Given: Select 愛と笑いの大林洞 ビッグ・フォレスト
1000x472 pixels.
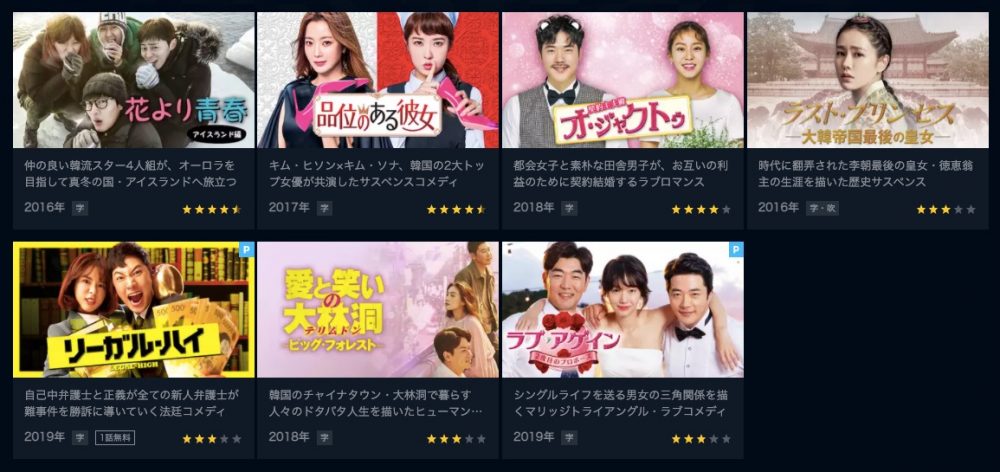Looking at the screenshot, I should click(x=378, y=309).
